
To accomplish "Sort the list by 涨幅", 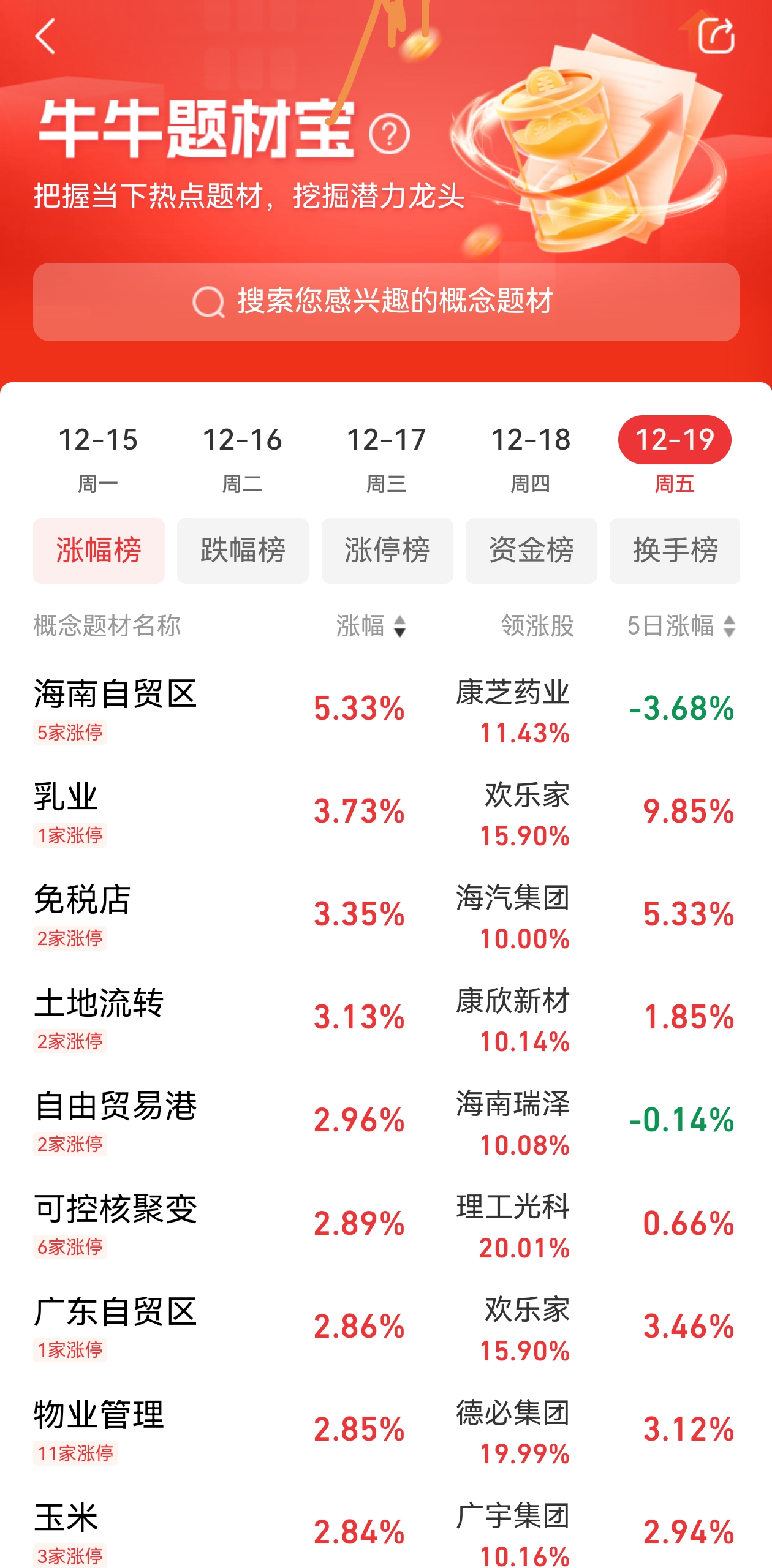I will (x=371, y=626).
